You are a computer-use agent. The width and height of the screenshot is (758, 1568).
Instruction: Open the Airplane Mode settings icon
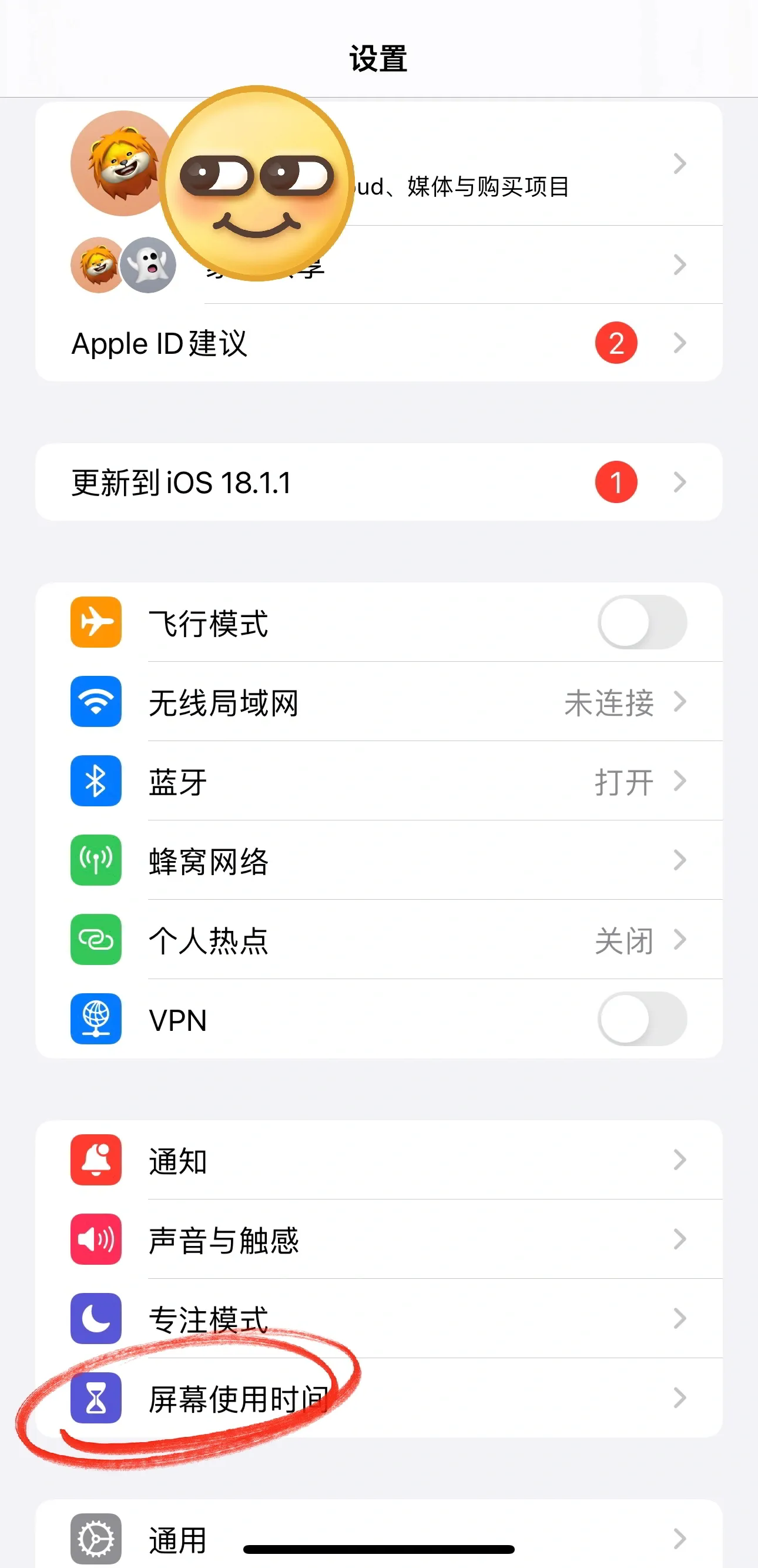[96, 622]
